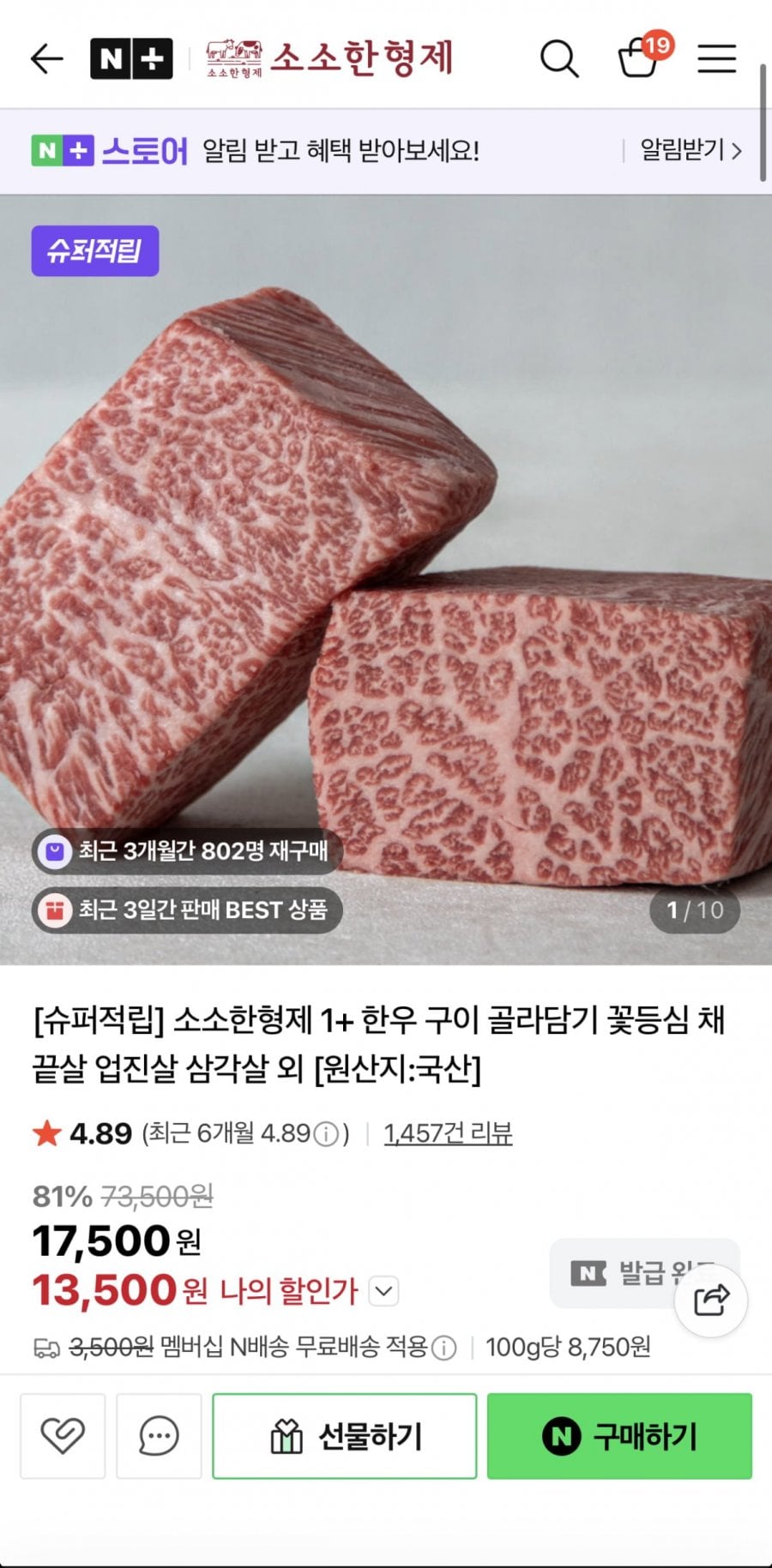Add product to wishlist via heart icon
The width and height of the screenshot is (772, 1568).
(63, 1436)
